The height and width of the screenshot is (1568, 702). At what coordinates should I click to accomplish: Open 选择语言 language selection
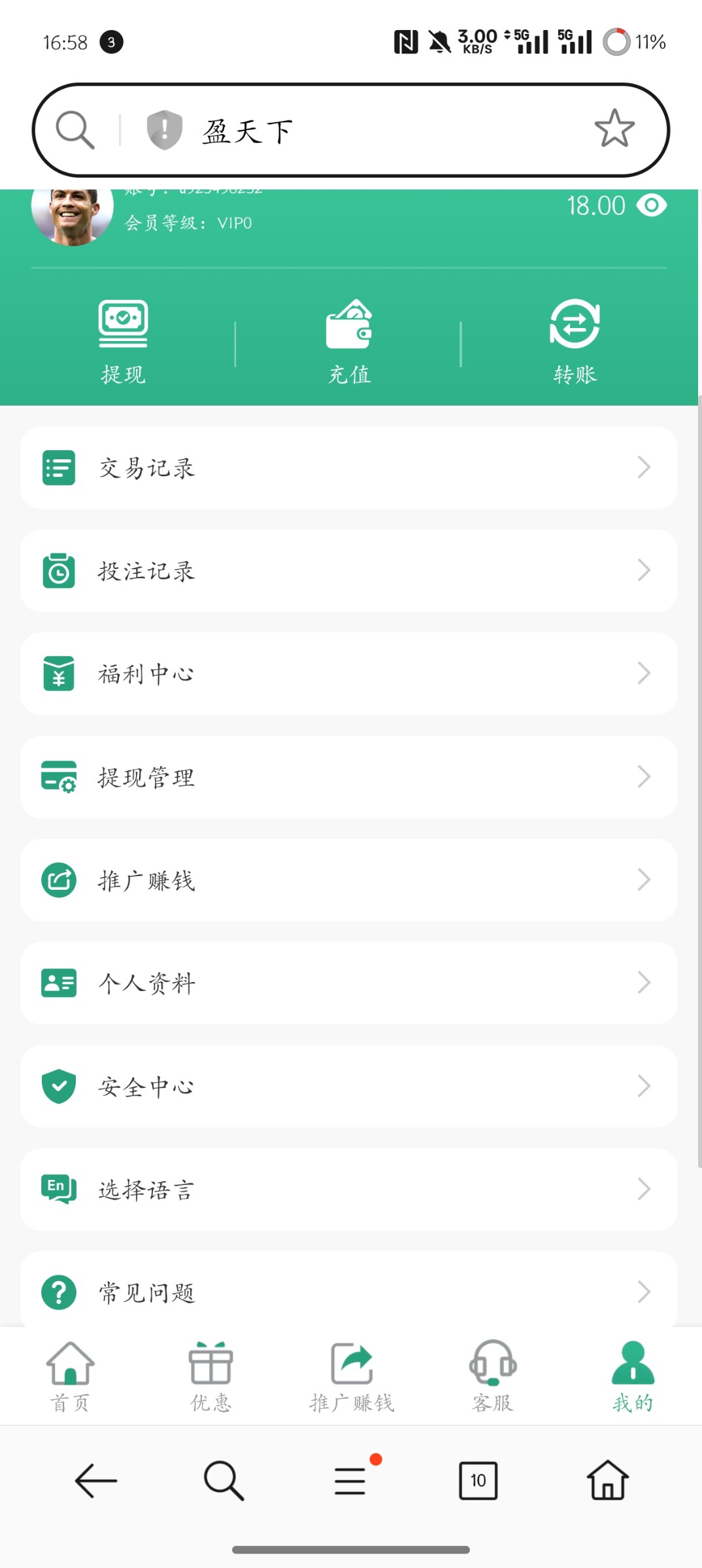pos(348,1190)
